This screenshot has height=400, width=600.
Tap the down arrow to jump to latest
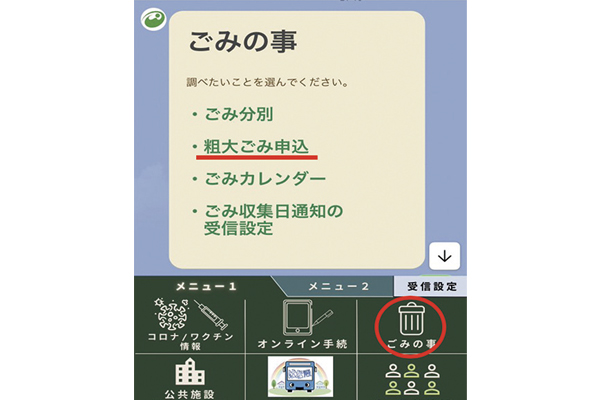445,256
